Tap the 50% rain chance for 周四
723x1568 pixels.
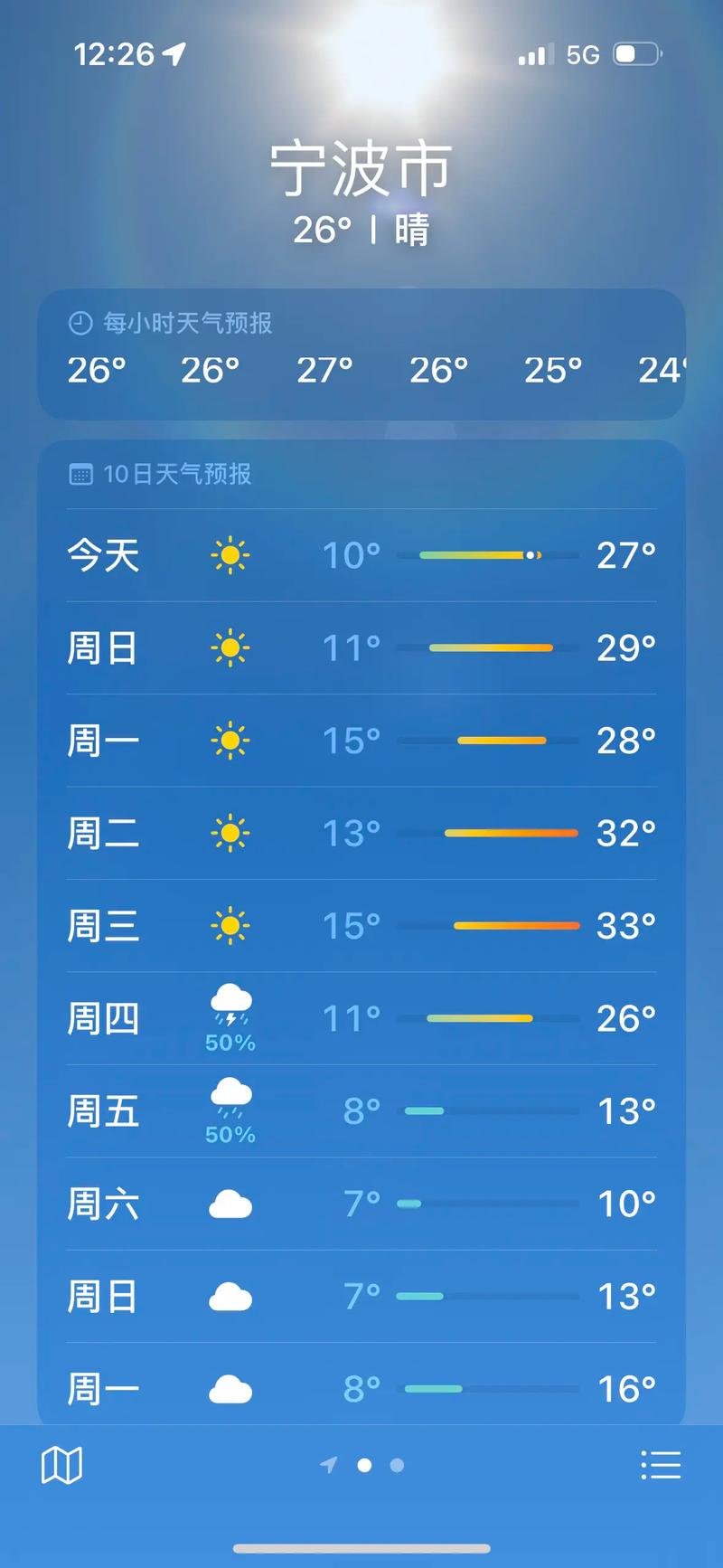tap(230, 1043)
